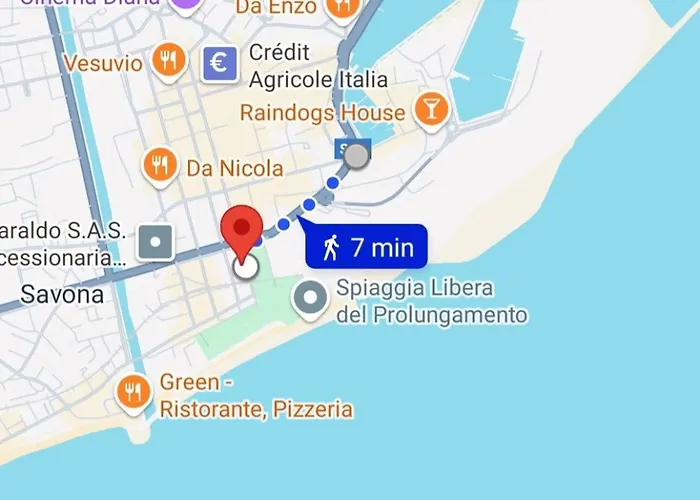Screen dimensions: 700x500
Task: Open the Spiaggia Libera del Prolungamento marker
Action: [x=310, y=298]
